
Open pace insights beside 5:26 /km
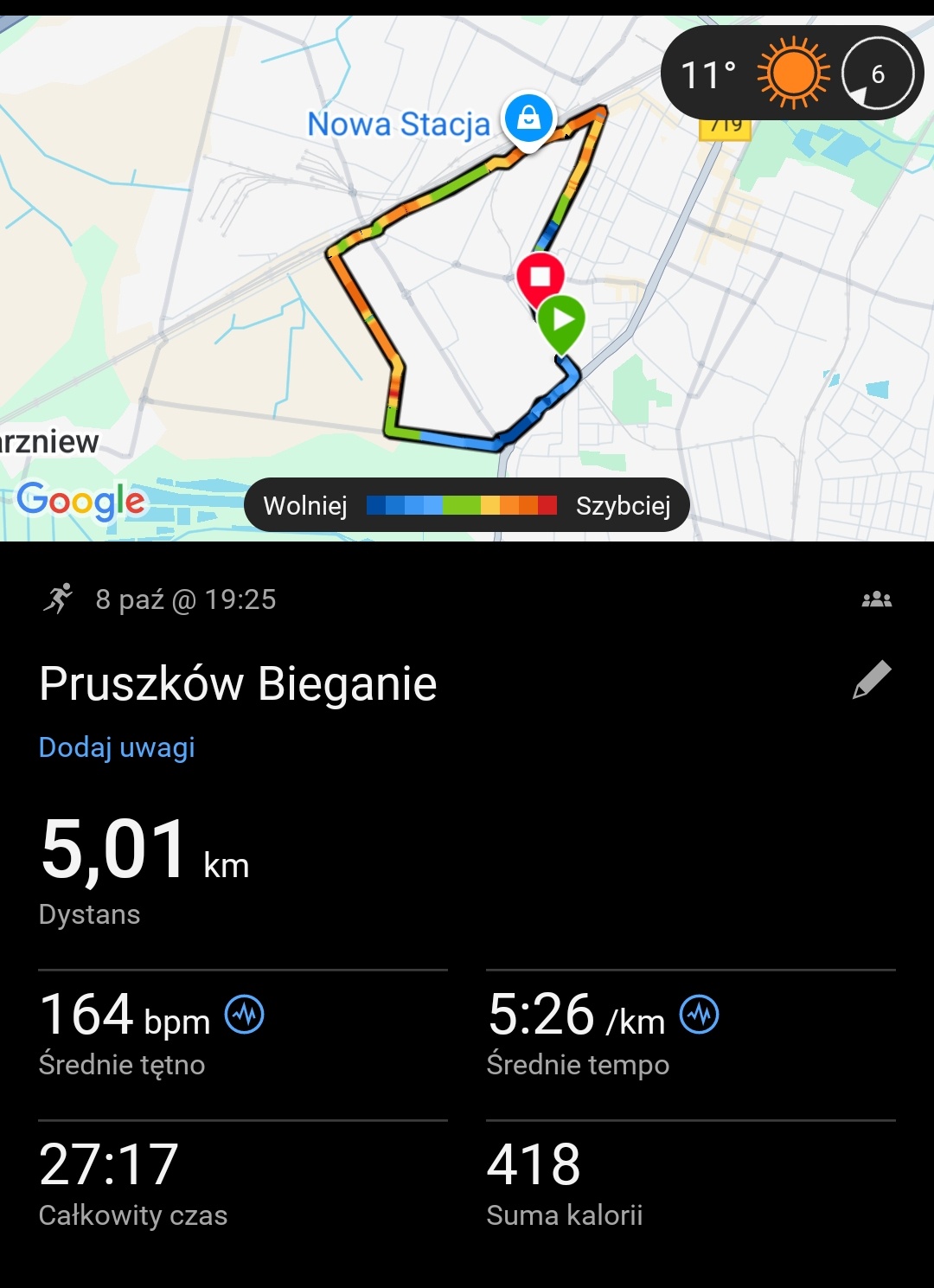pos(700,1015)
